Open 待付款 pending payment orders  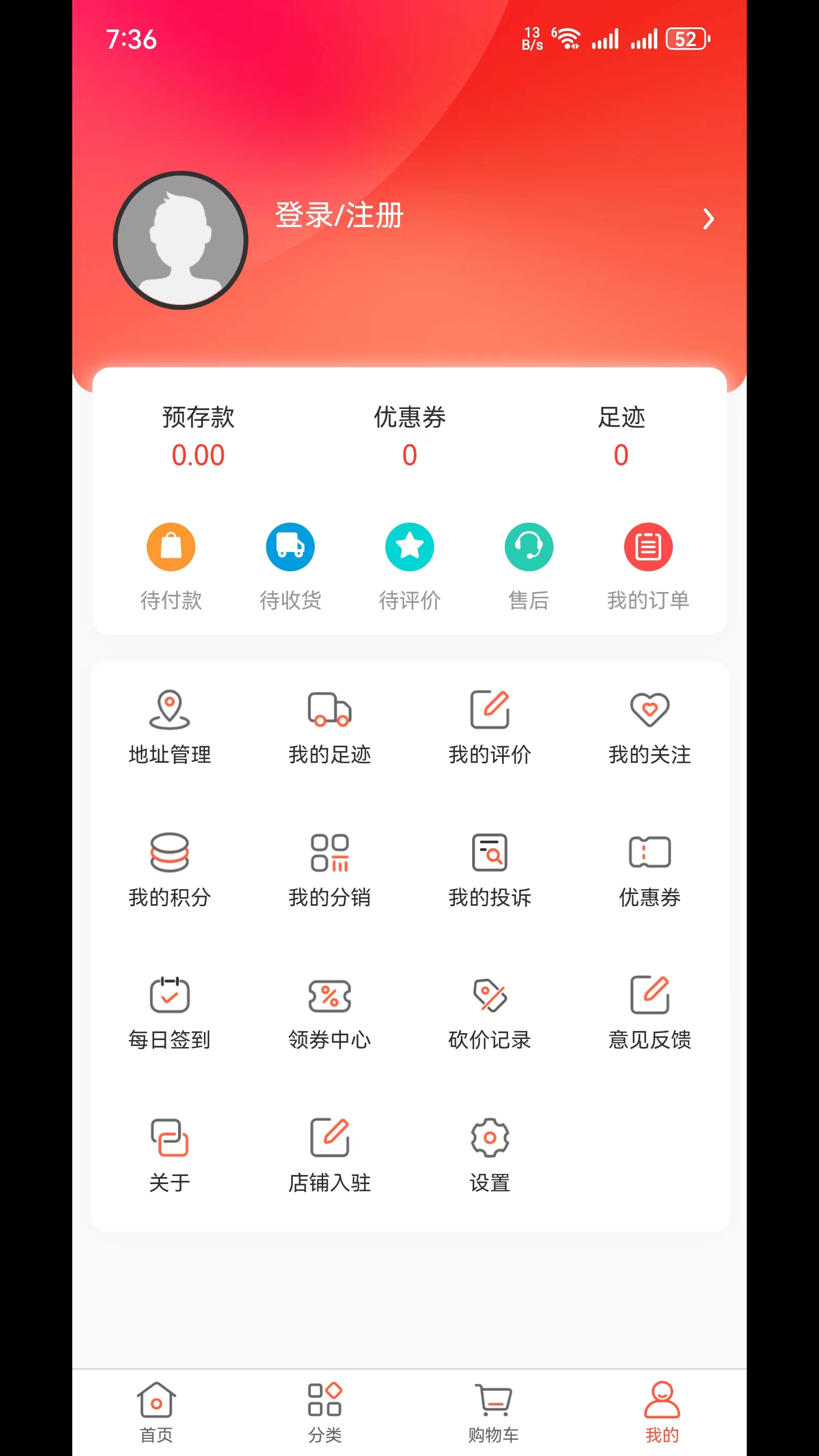point(171,566)
